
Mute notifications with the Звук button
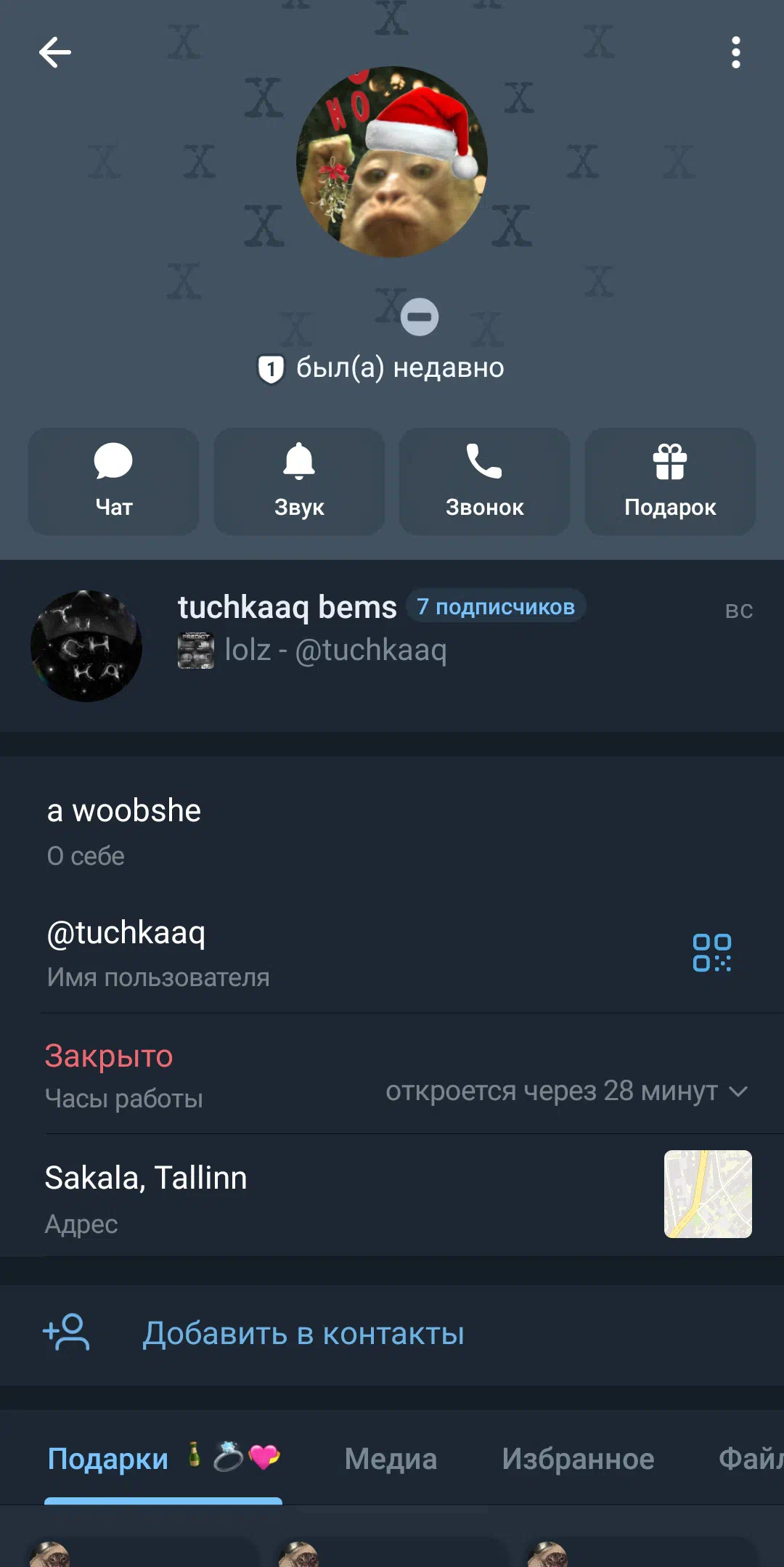[299, 481]
